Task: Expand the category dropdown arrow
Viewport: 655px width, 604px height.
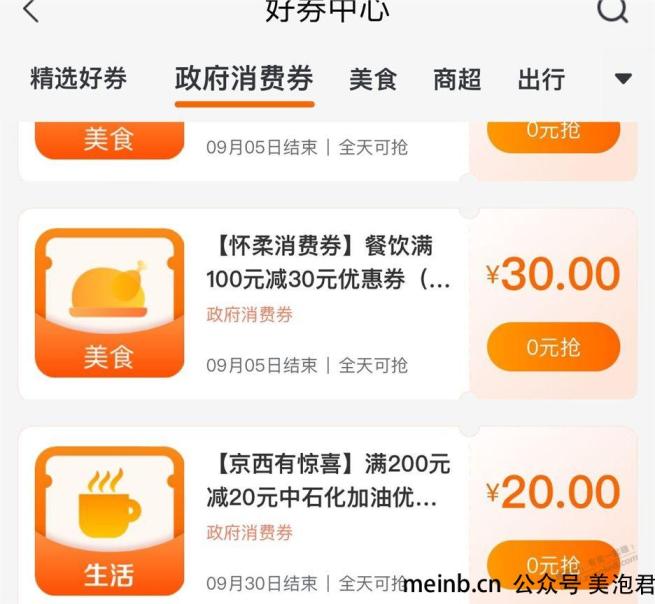Action: click(x=623, y=79)
